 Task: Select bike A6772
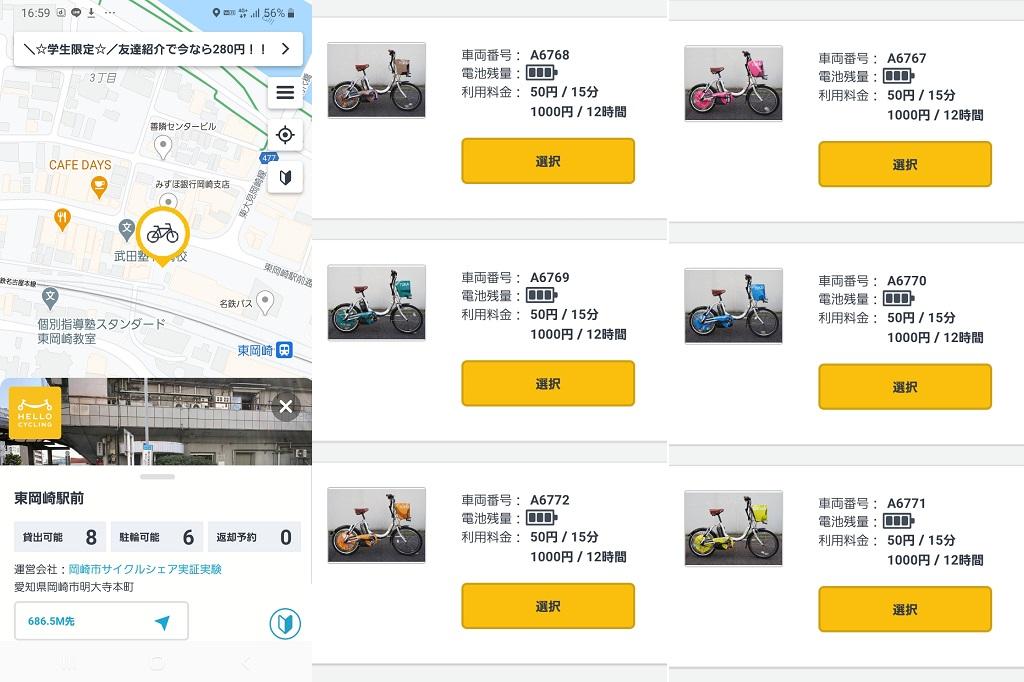[548, 606]
